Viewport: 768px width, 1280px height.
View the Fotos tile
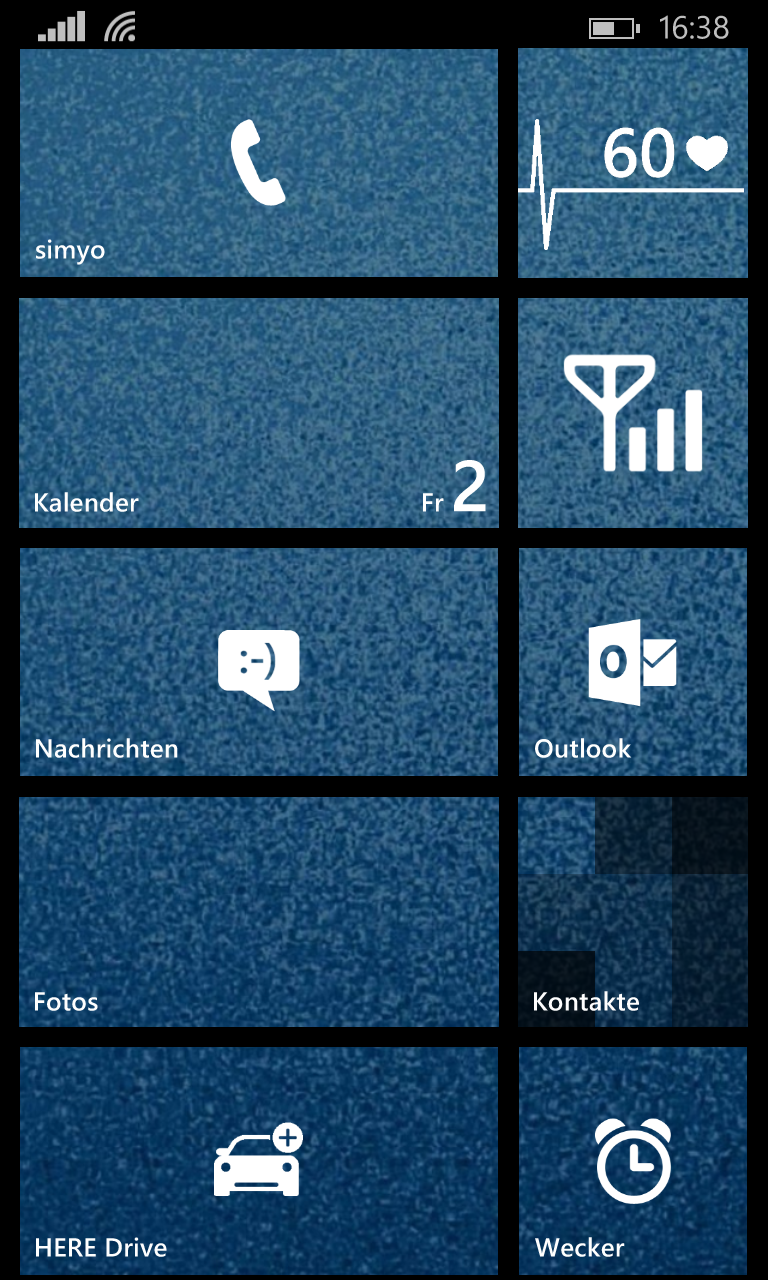(x=258, y=912)
